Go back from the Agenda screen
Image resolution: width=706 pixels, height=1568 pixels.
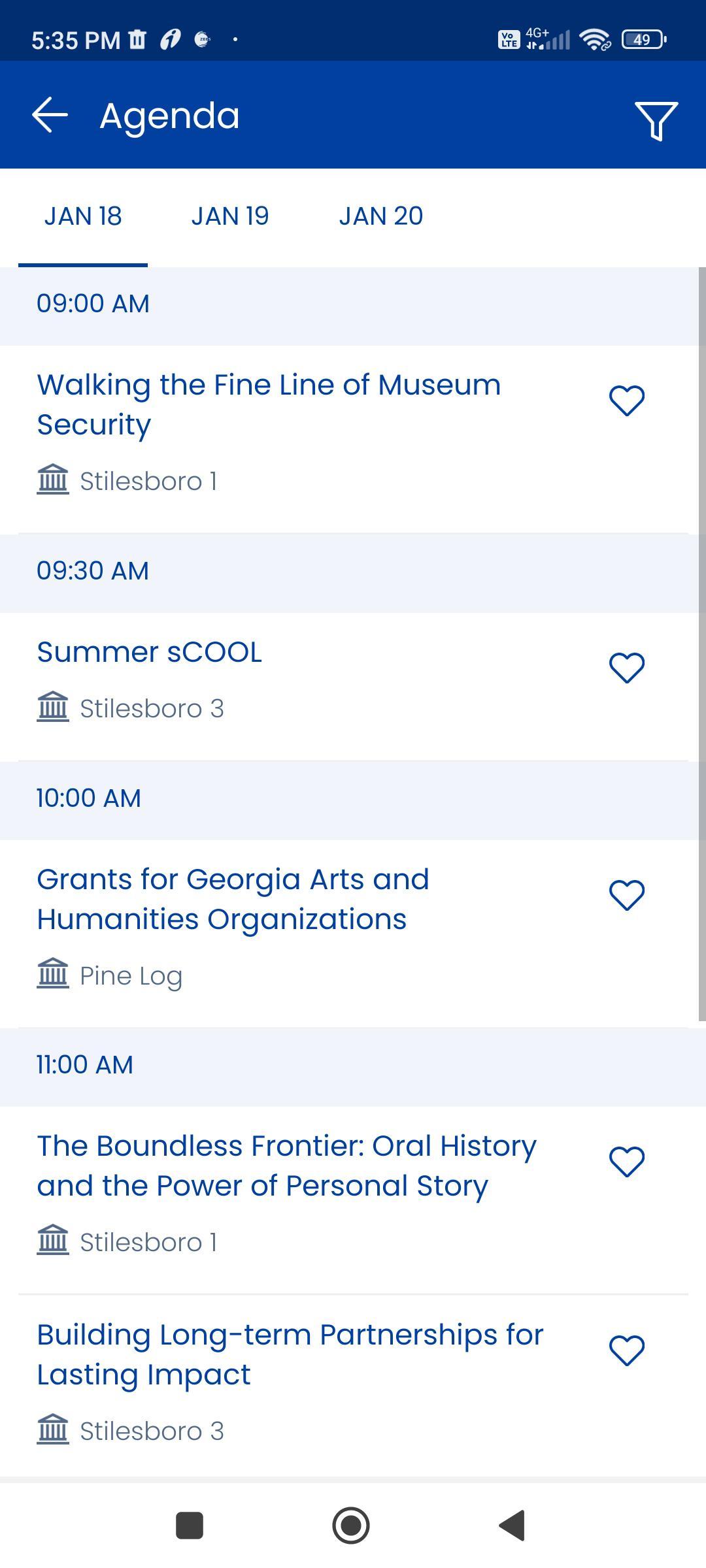pos(50,115)
